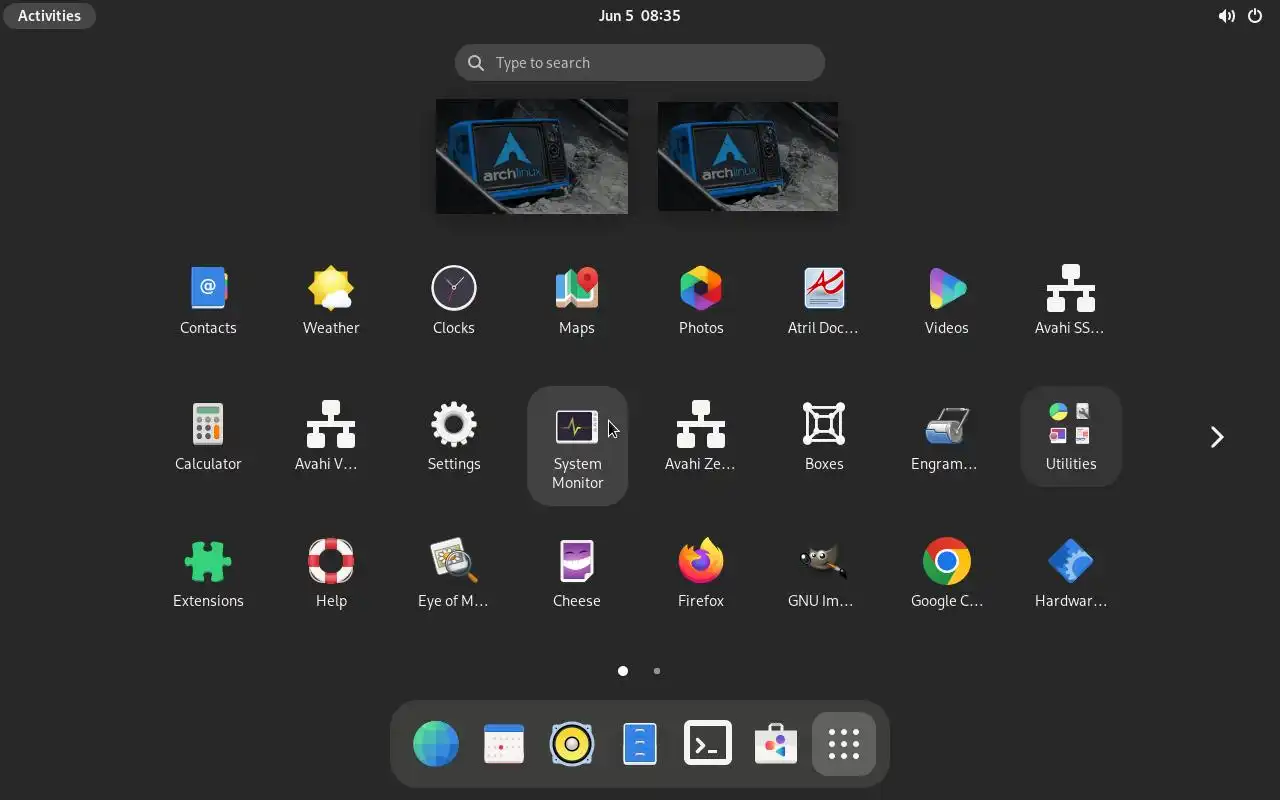Viewport: 1280px width, 800px height.
Task: Open the Settings app
Action: coord(454,436)
